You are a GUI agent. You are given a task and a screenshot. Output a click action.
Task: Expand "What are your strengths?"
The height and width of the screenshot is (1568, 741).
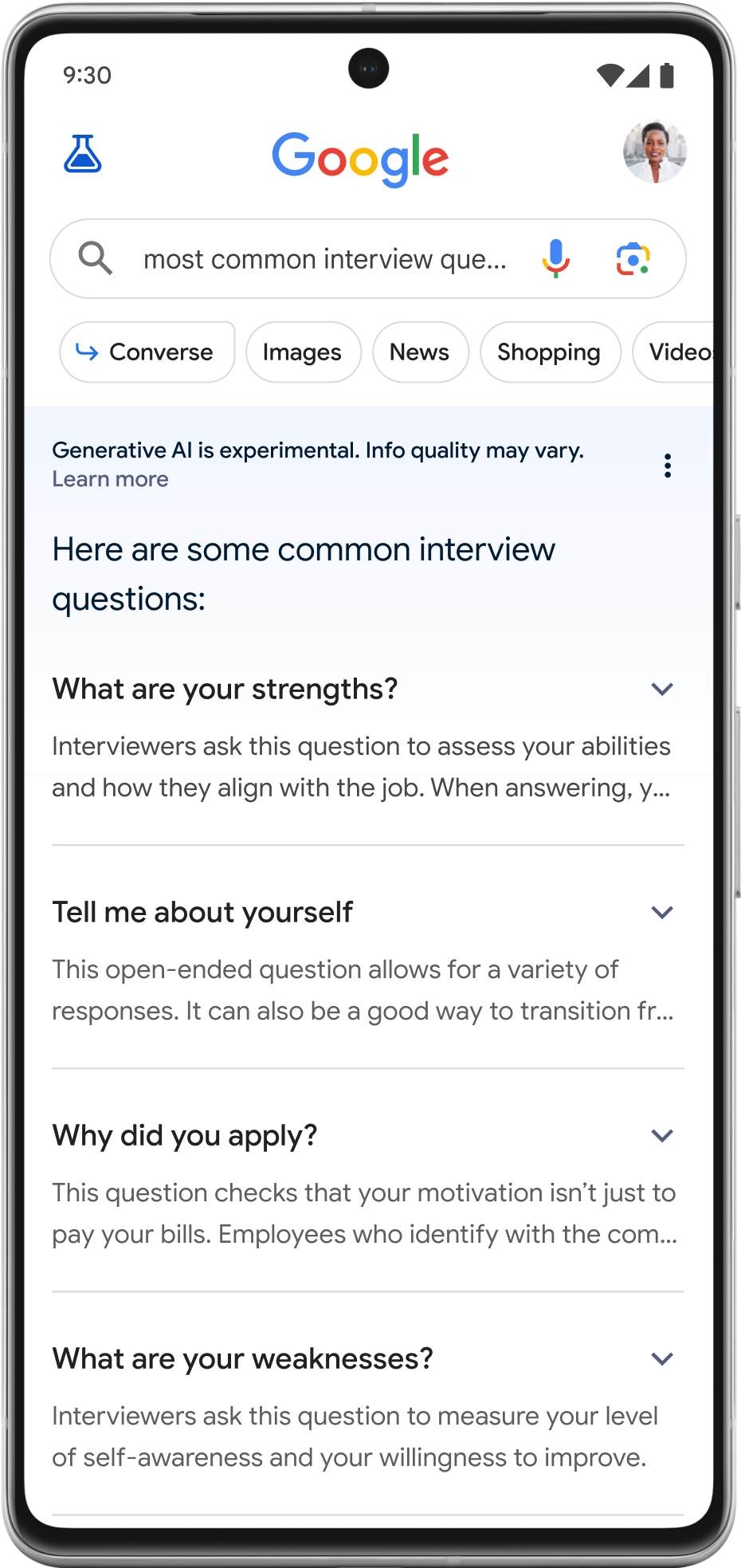[662, 690]
